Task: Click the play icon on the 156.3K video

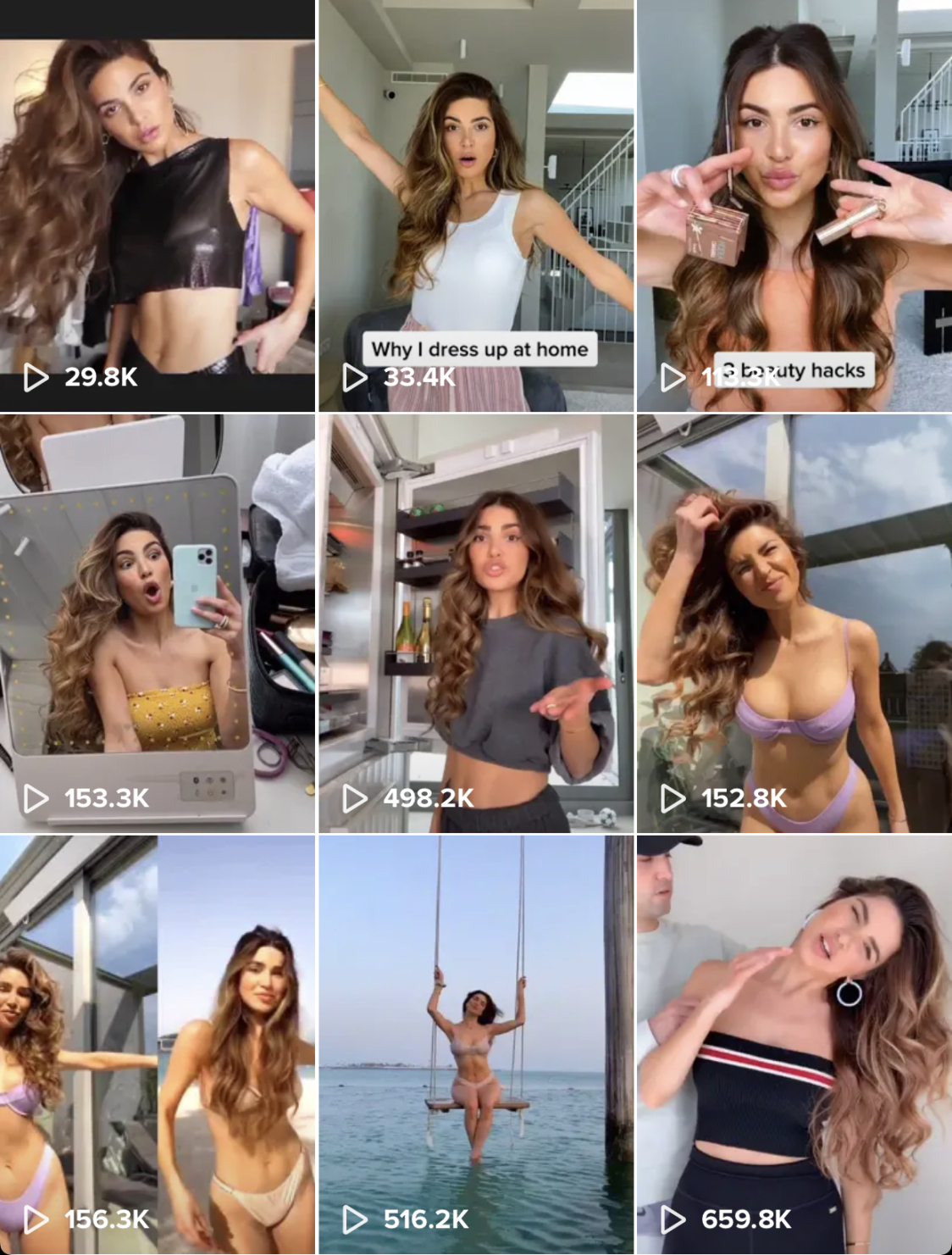Action: tap(36, 1220)
